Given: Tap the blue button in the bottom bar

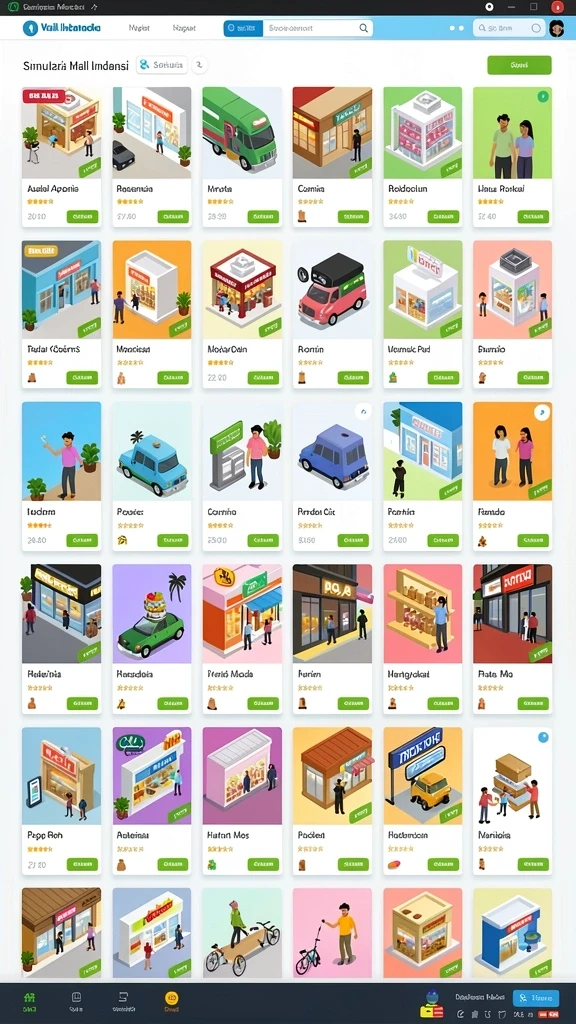Looking at the screenshot, I should click(x=536, y=998).
